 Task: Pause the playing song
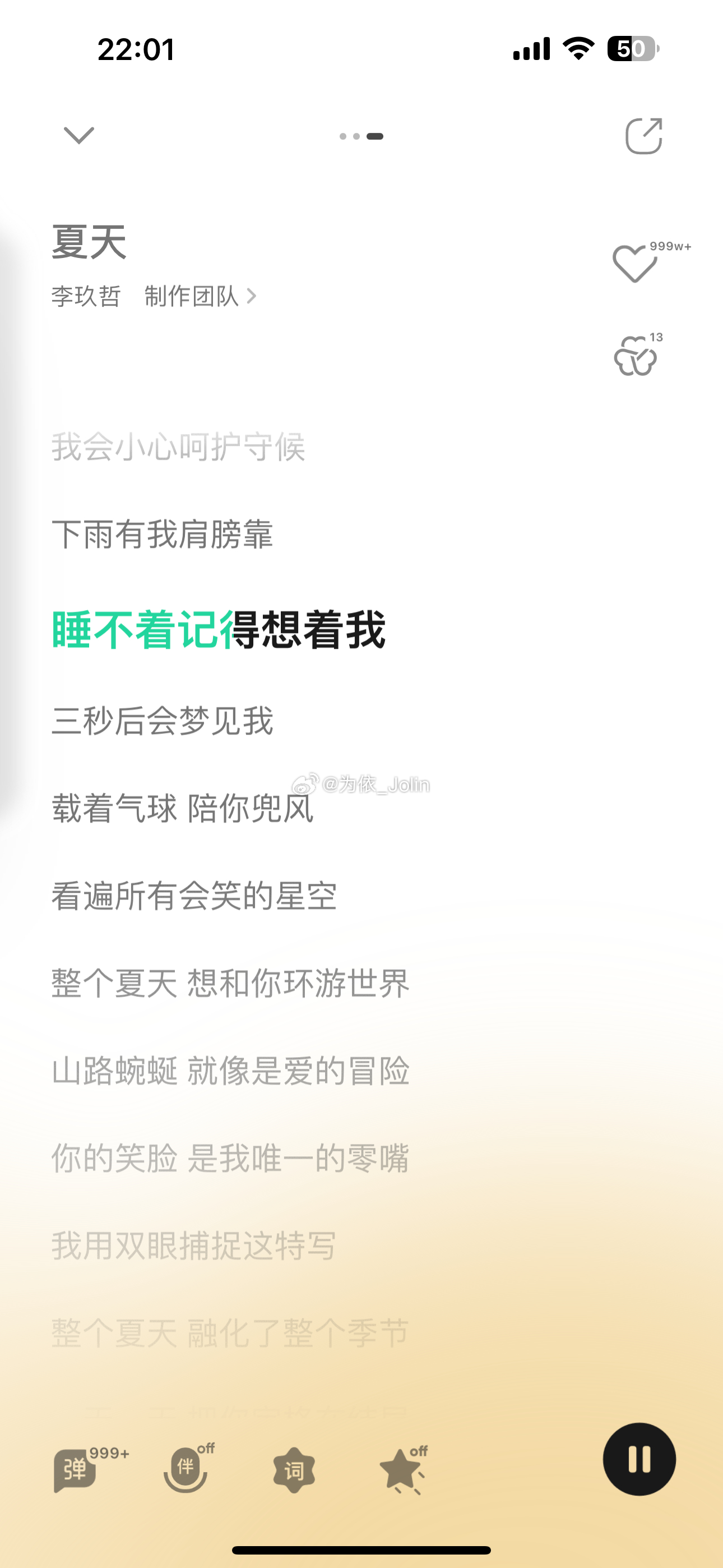tap(639, 1459)
